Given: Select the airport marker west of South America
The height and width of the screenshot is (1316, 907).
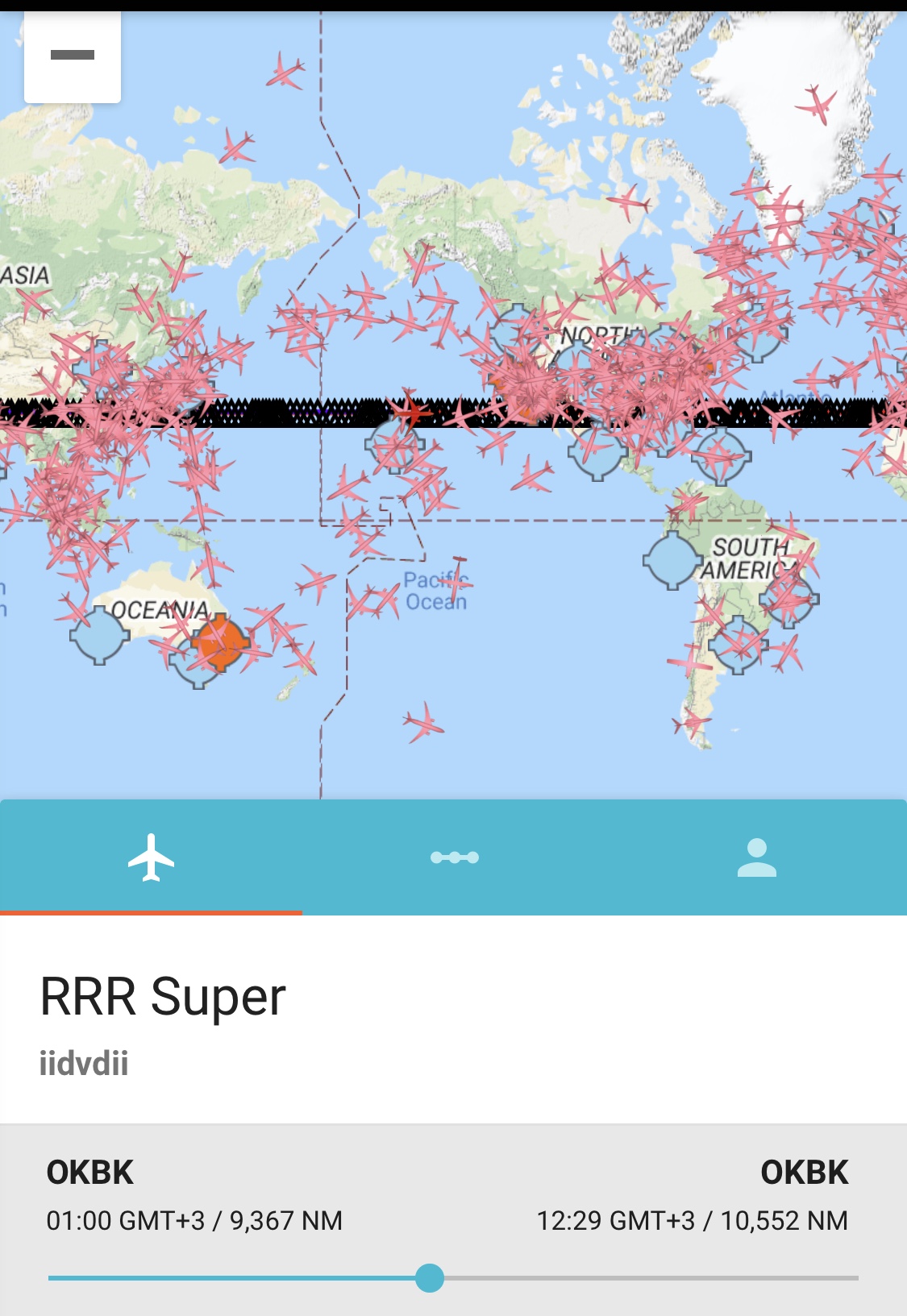Looking at the screenshot, I should [x=671, y=560].
